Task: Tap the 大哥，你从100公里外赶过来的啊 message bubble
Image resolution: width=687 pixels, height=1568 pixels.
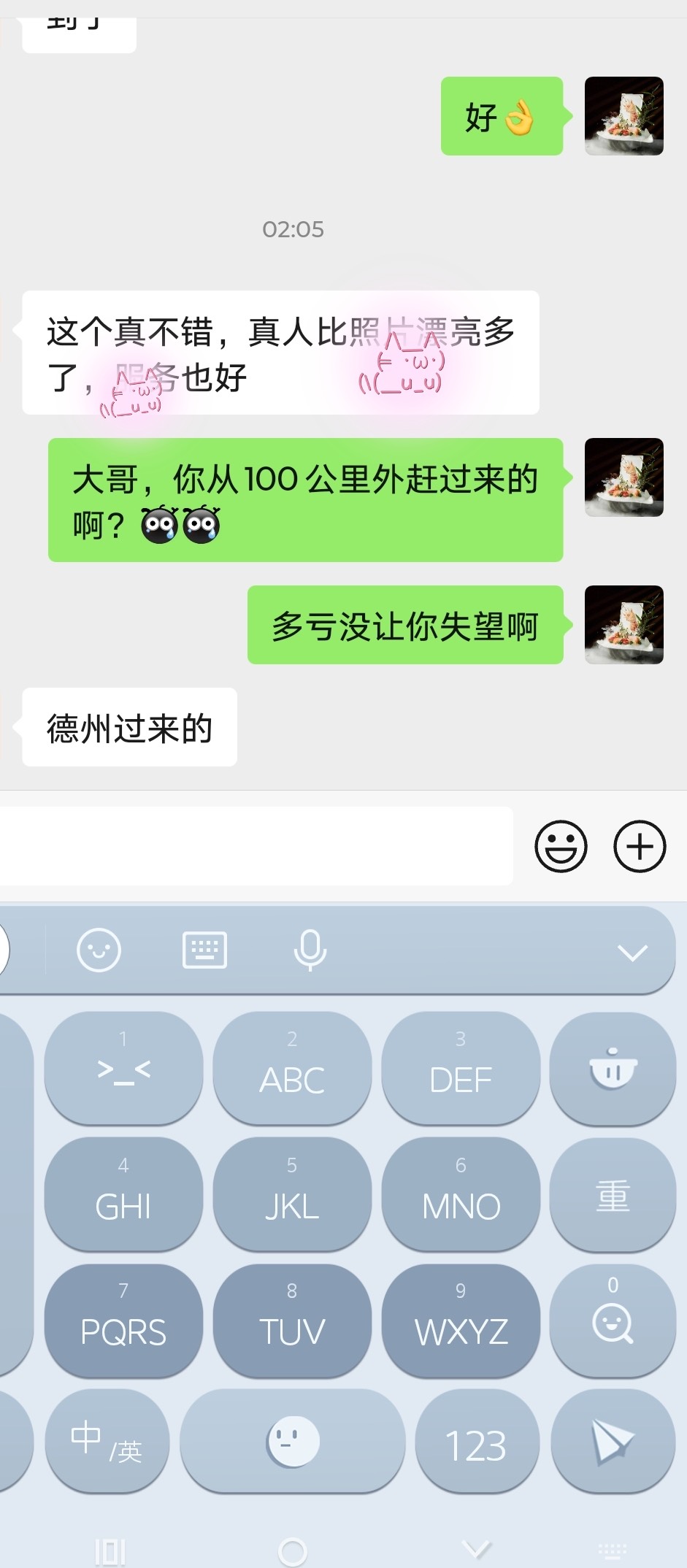Action: pyautogui.click(x=305, y=500)
